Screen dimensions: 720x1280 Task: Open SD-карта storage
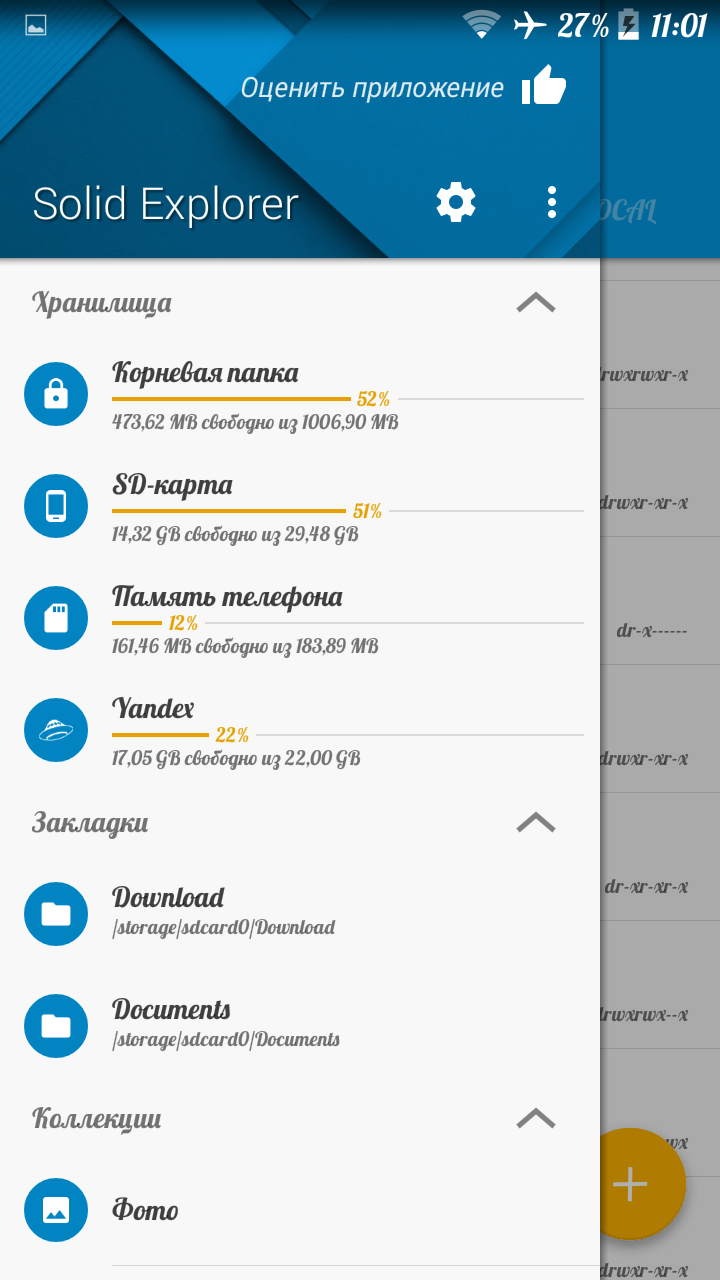coord(300,506)
